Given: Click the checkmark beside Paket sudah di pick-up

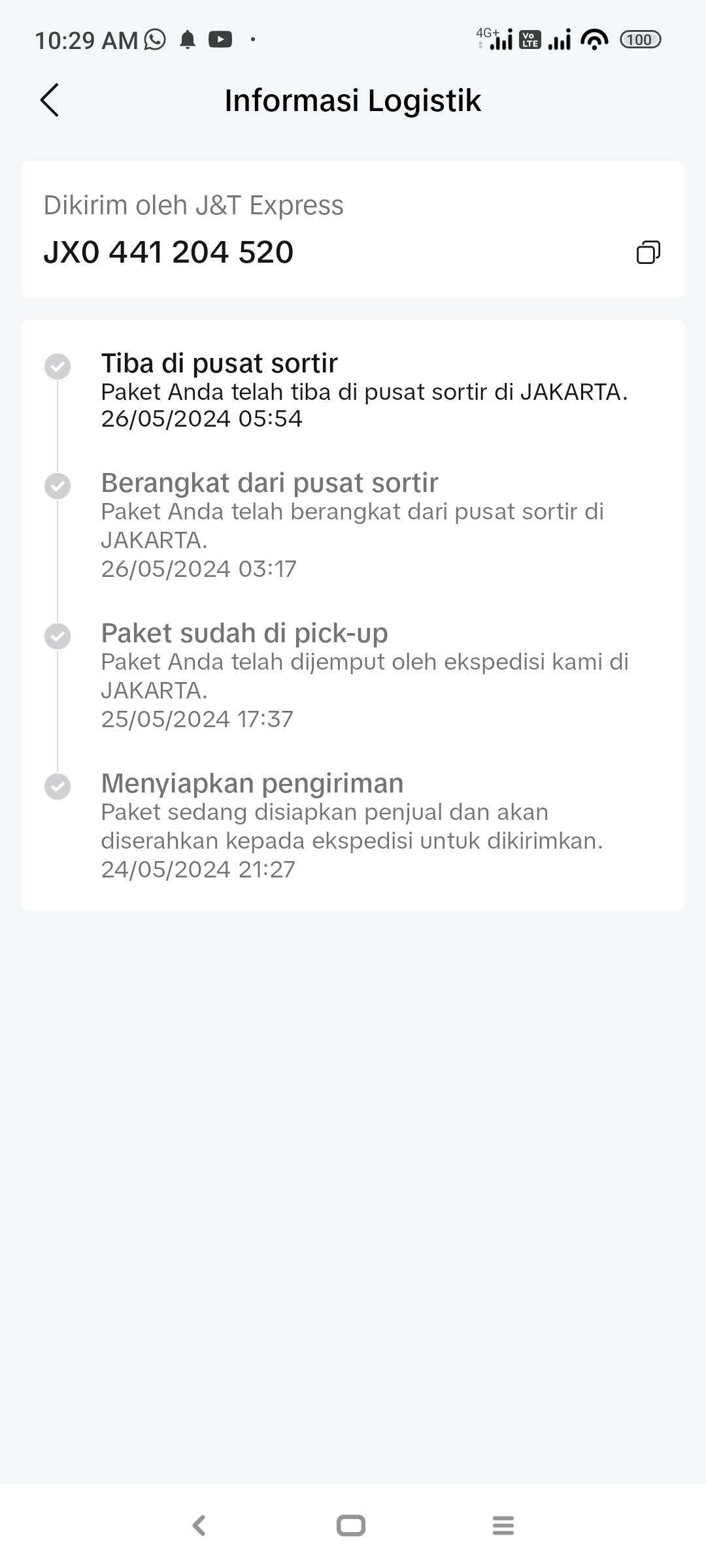Looking at the screenshot, I should (58, 636).
